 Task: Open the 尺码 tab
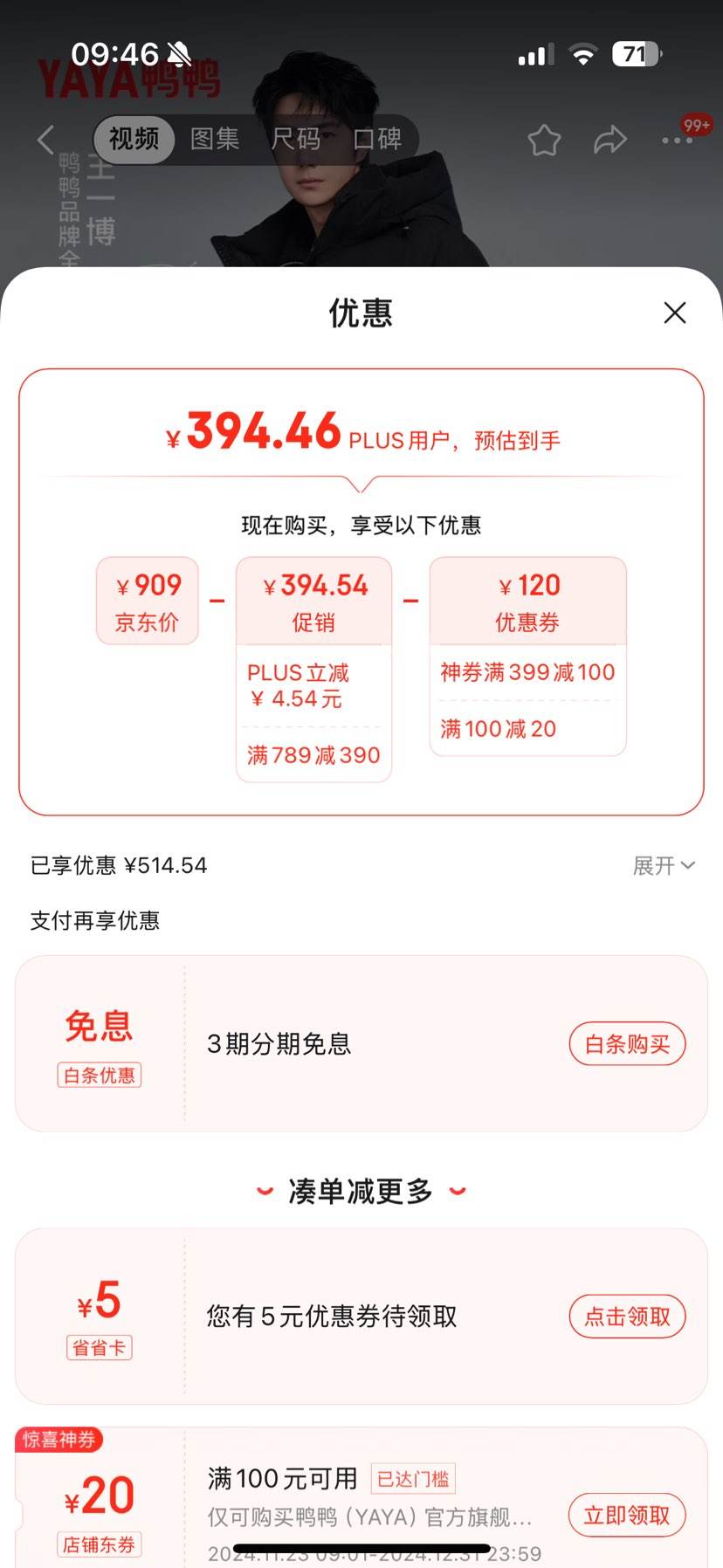[297, 140]
